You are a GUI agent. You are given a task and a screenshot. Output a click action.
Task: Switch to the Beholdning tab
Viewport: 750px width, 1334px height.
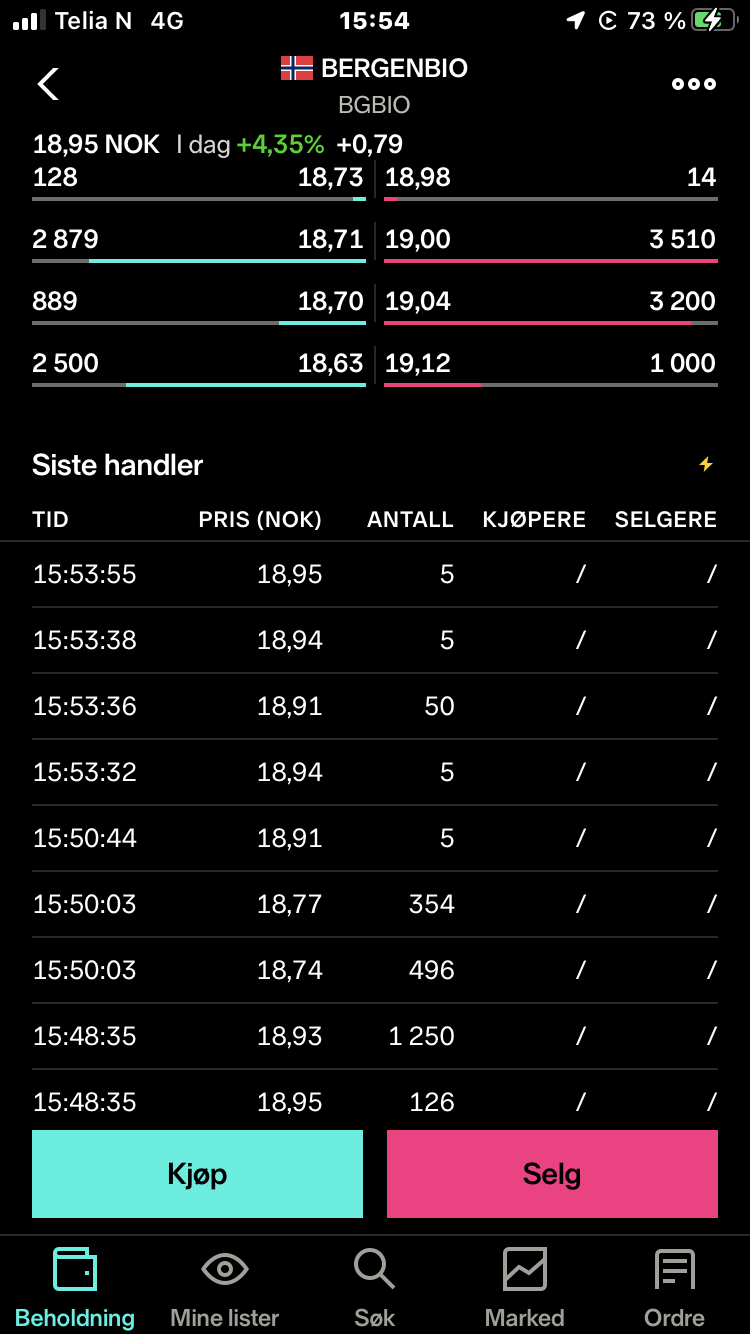coord(75,1289)
